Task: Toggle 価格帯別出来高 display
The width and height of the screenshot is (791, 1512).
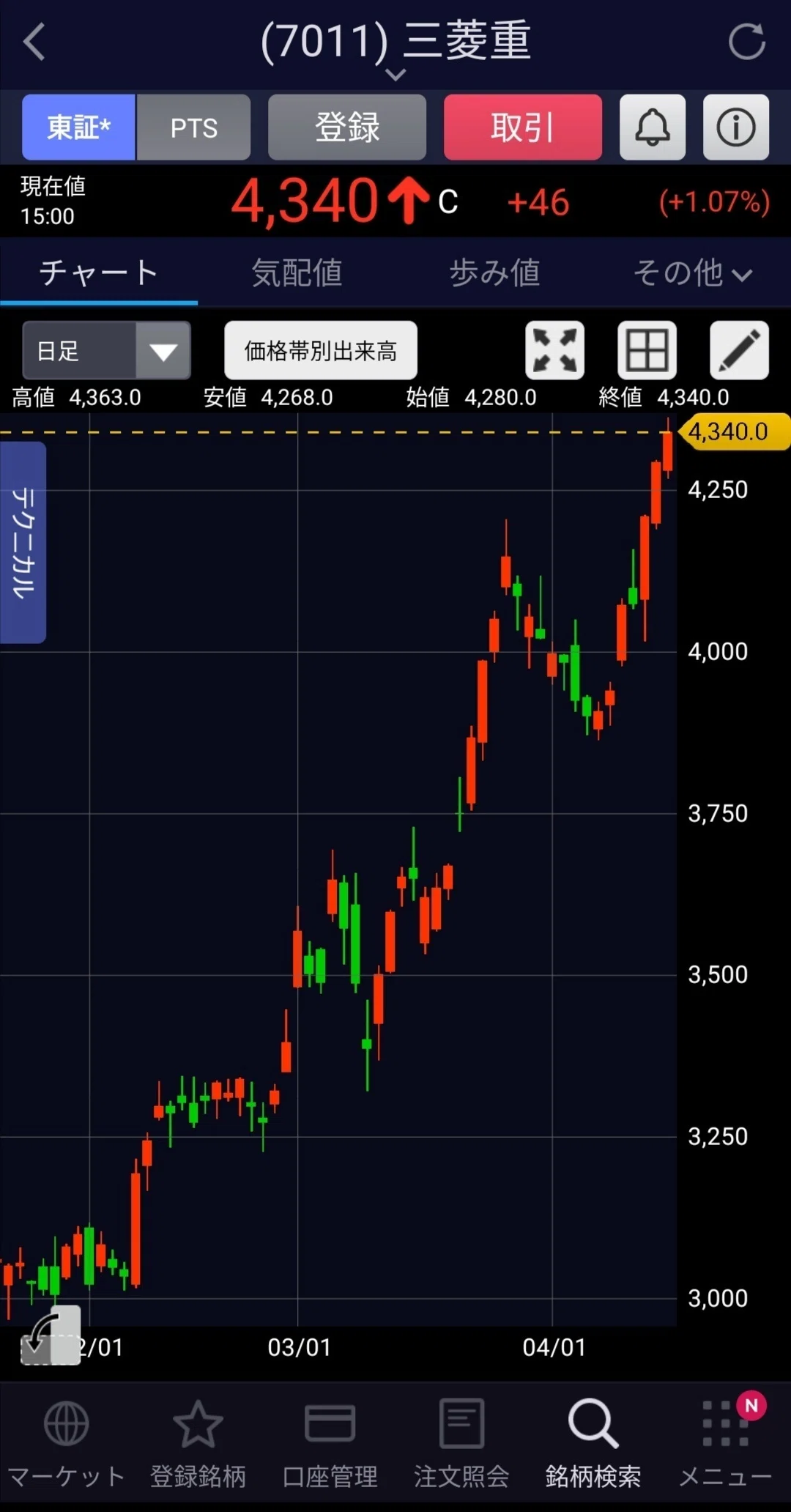Action: (321, 350)
